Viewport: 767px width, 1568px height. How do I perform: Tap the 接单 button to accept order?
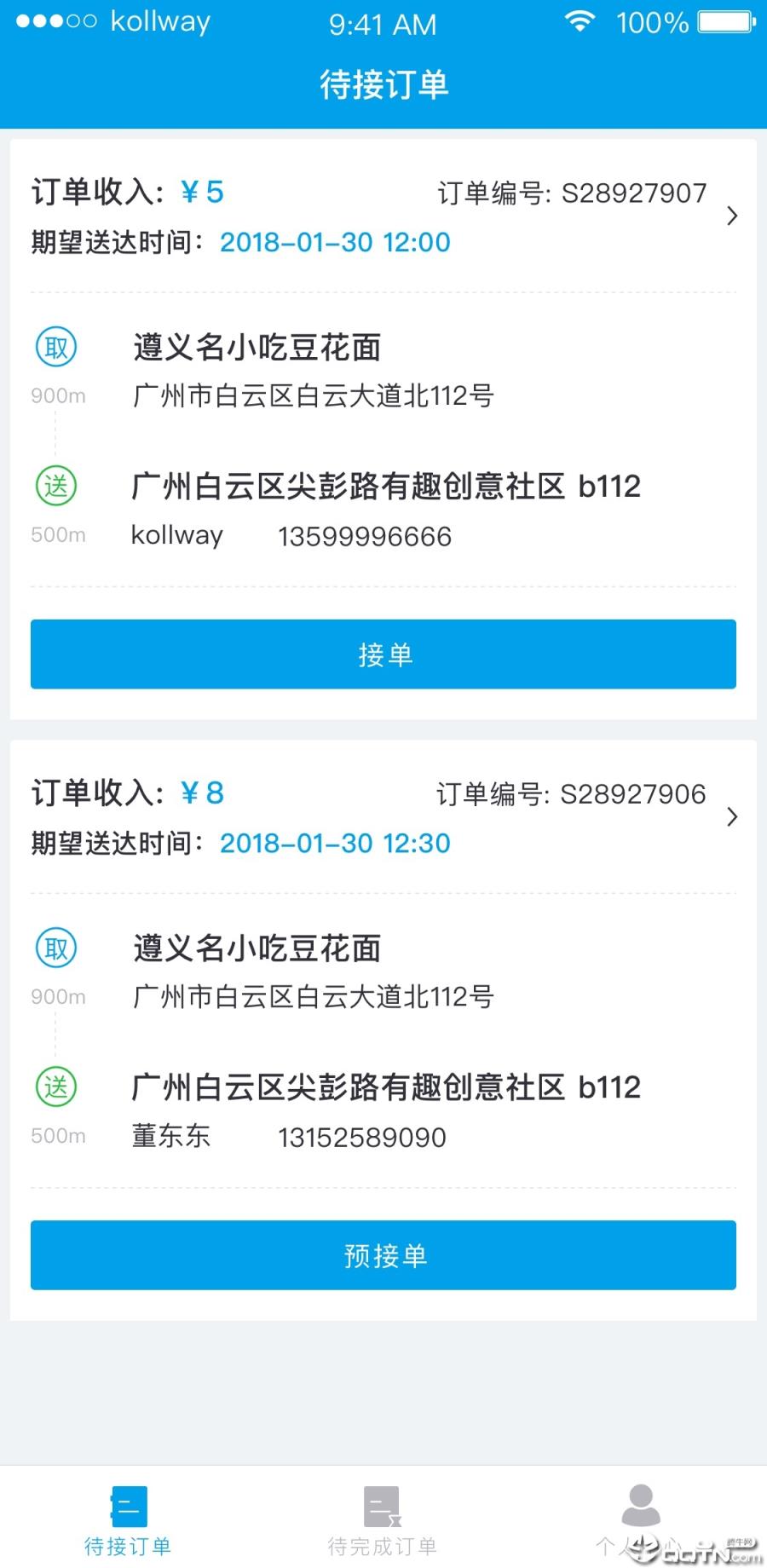coord(383,654)
